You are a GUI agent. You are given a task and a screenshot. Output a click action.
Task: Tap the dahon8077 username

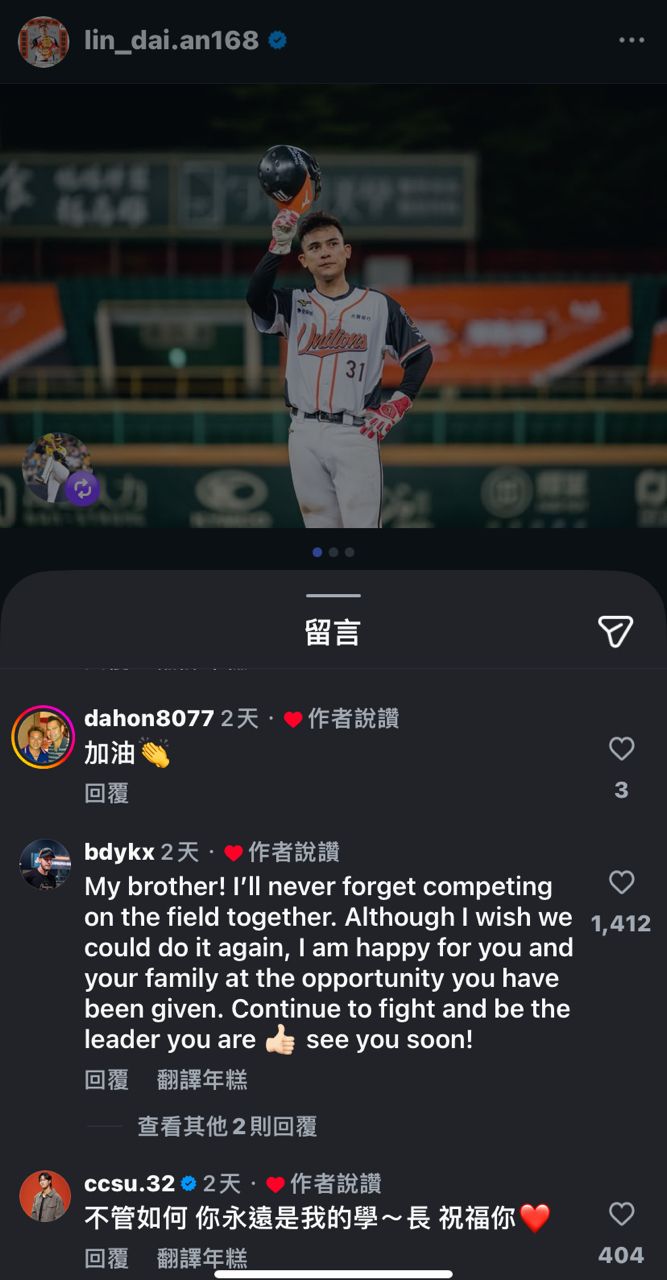[149, 718]
